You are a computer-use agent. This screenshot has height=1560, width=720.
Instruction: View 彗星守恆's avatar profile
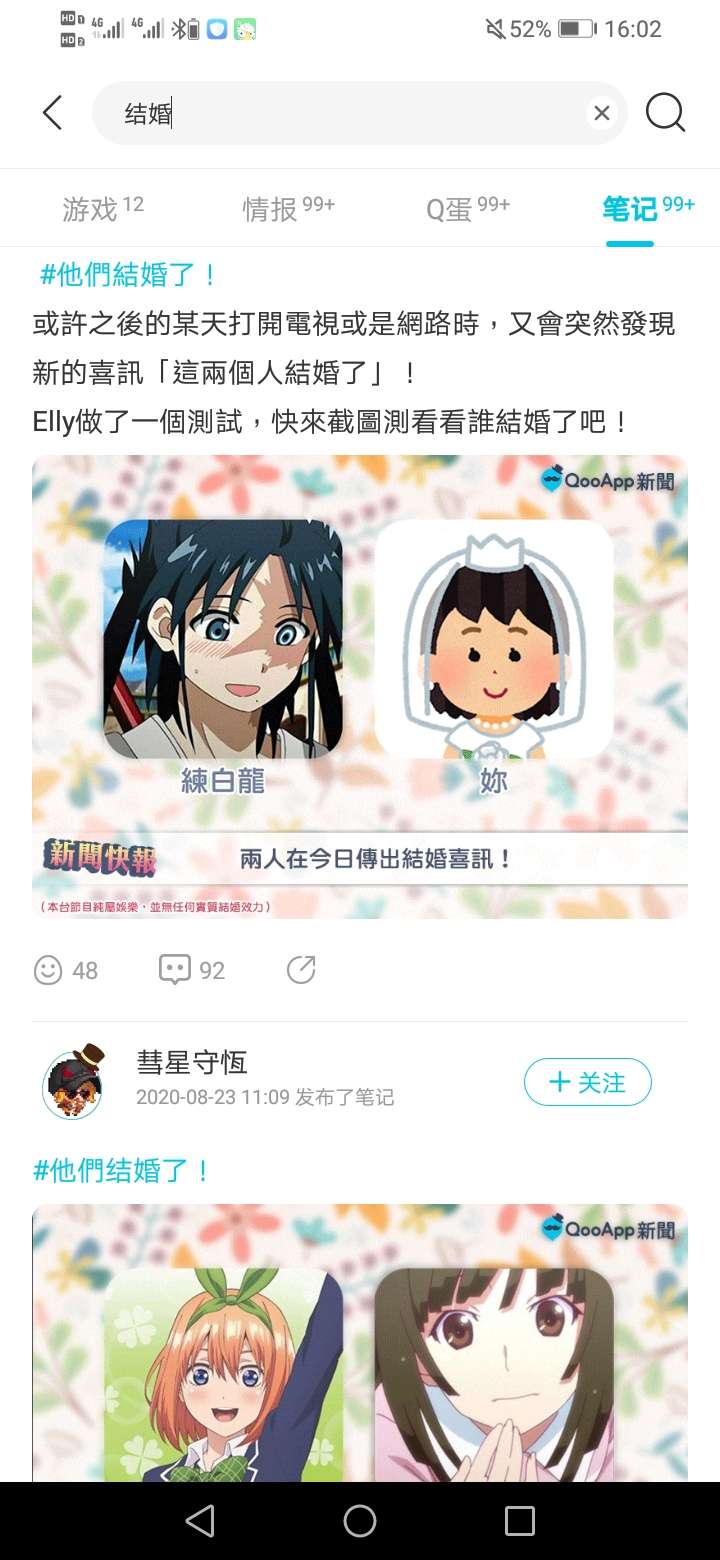[x=73, y=1082]
